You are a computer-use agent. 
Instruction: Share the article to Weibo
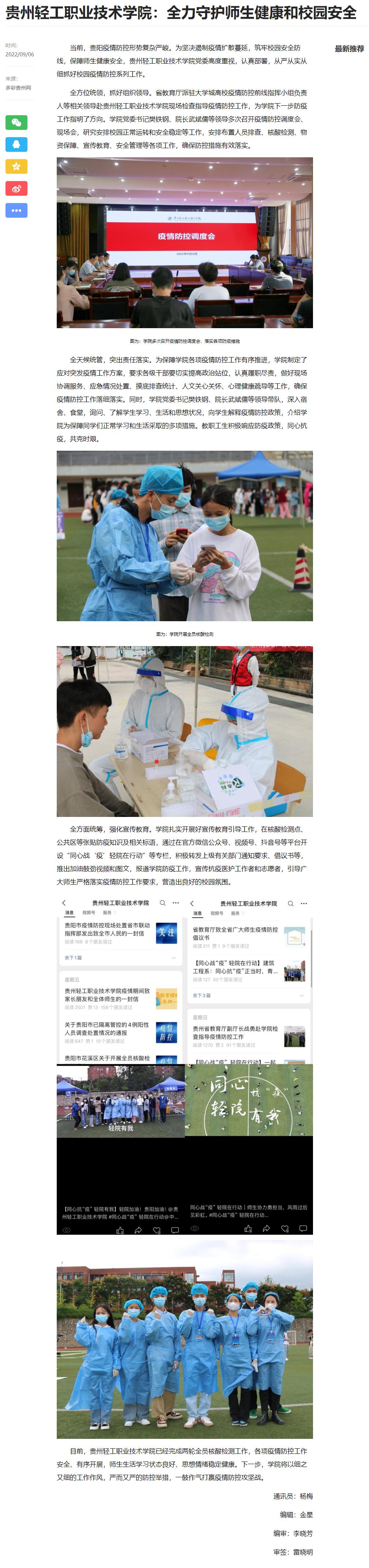[x=16, y=189]
